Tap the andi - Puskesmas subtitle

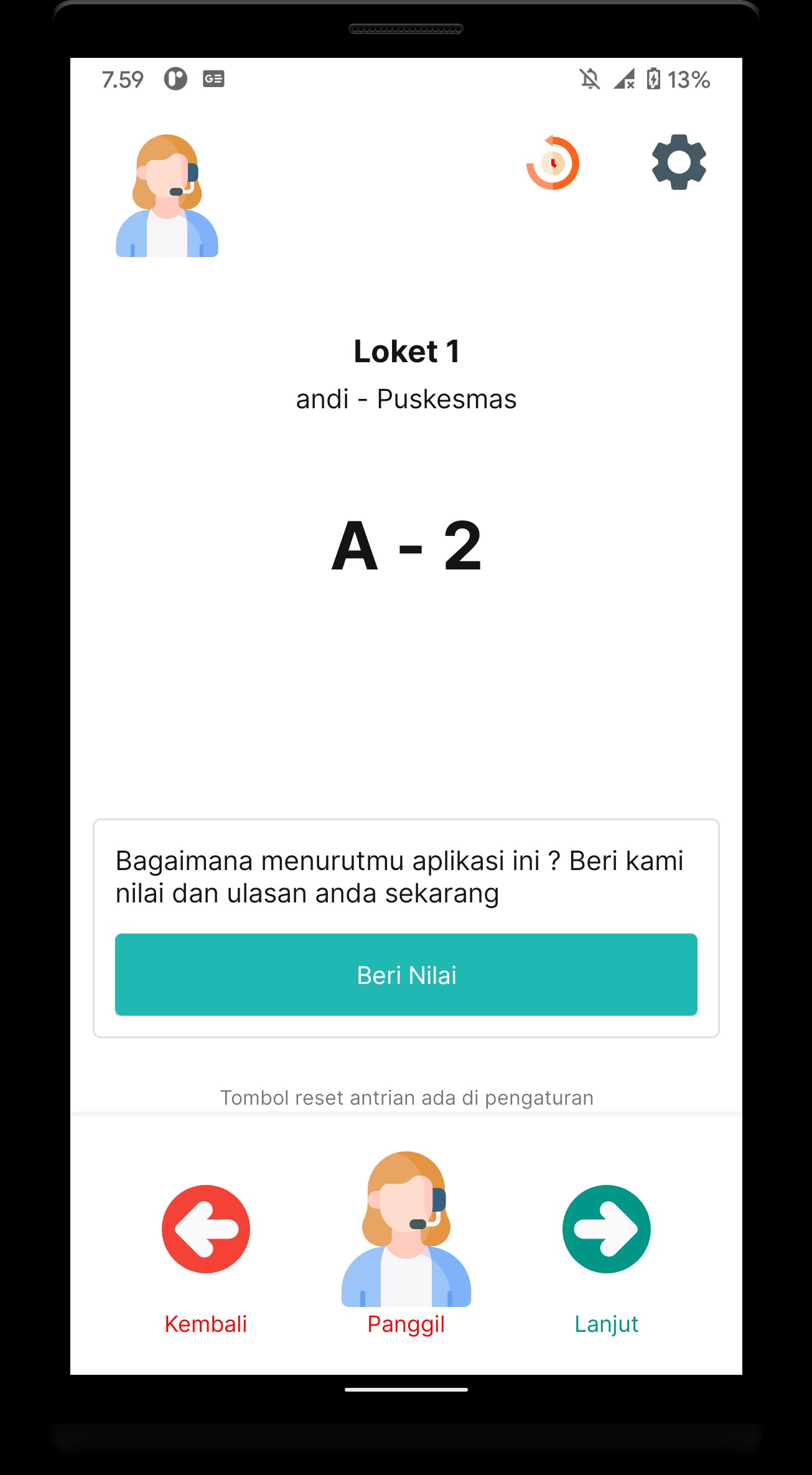(406, 399)
